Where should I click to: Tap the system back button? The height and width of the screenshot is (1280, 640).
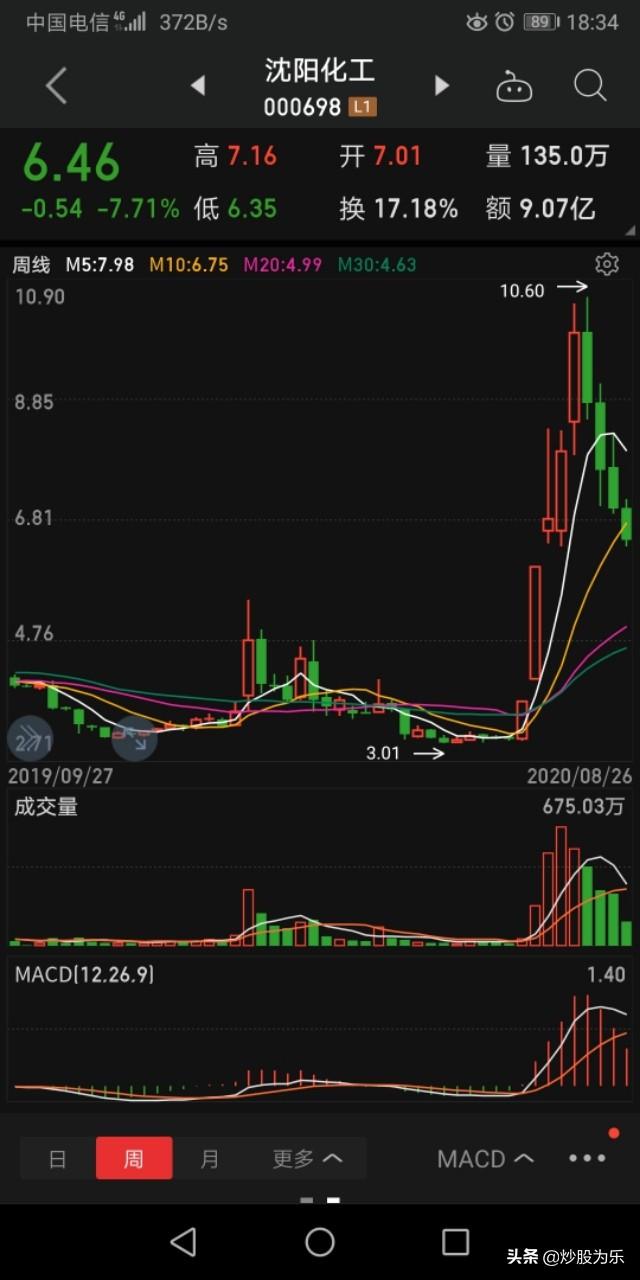pyautogui.click(x=184, y=1242)
